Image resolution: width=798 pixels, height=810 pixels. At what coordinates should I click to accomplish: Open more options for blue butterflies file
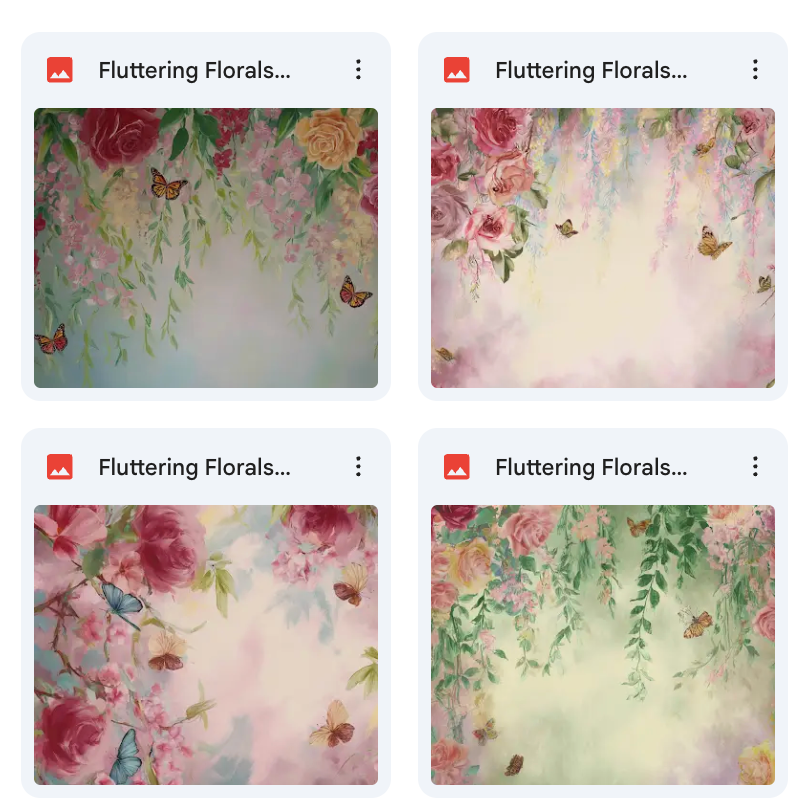(x=358, y=467)
